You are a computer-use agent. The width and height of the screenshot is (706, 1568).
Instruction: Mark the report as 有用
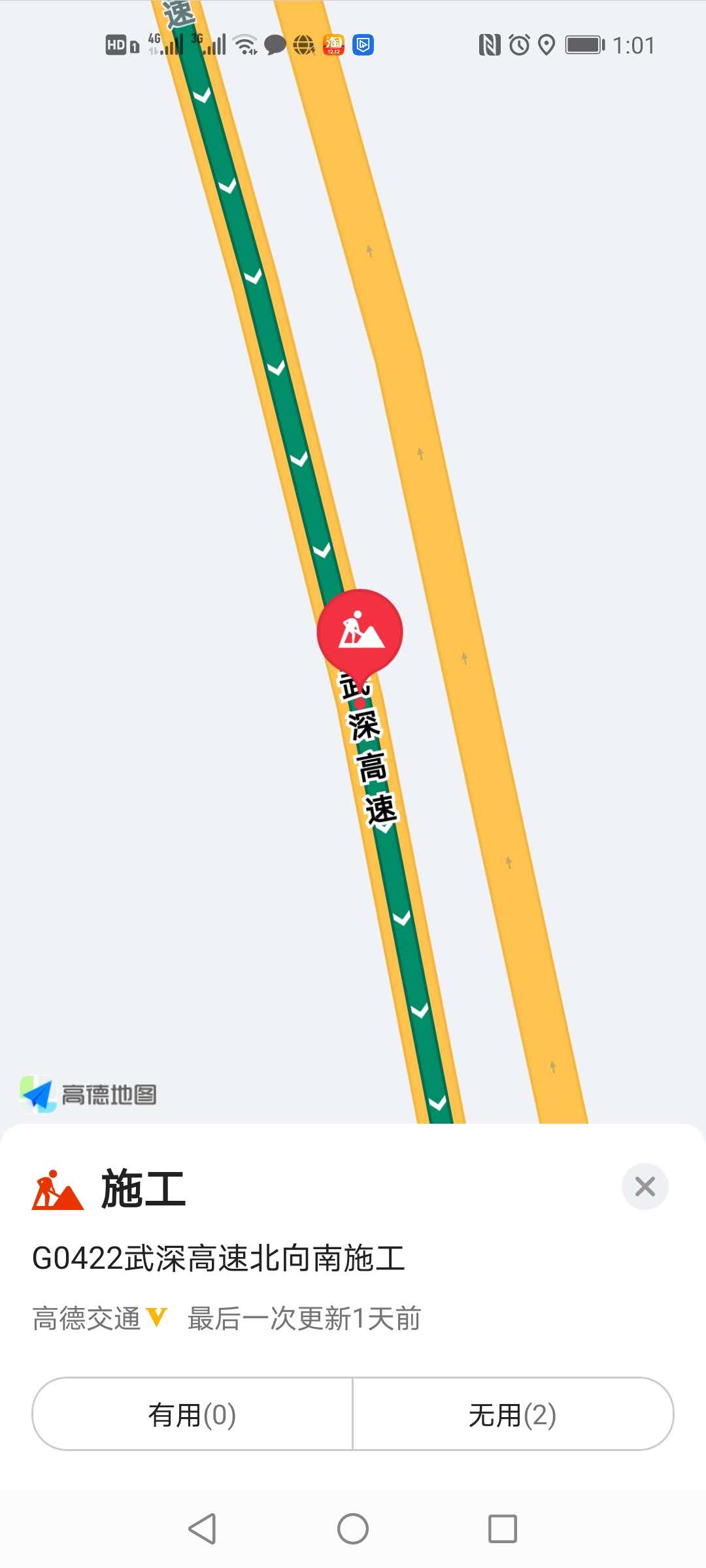192,1414
